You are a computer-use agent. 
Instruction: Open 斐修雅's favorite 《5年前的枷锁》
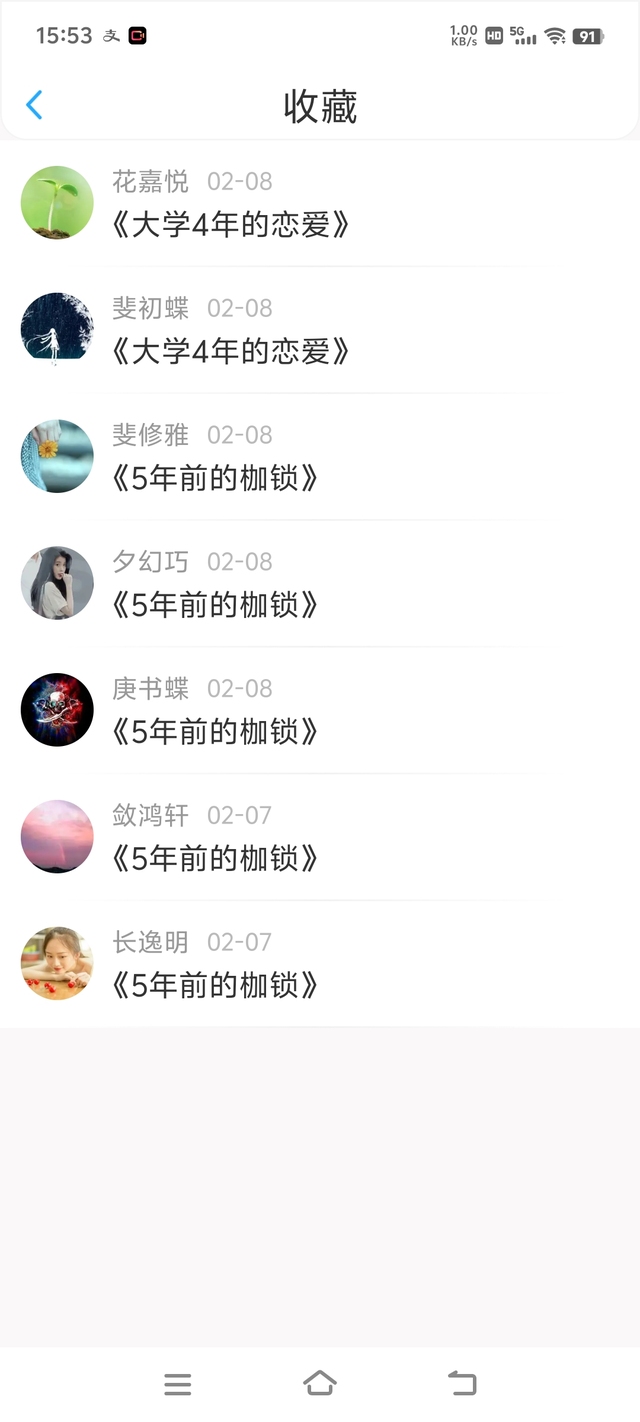pos(215,478)
